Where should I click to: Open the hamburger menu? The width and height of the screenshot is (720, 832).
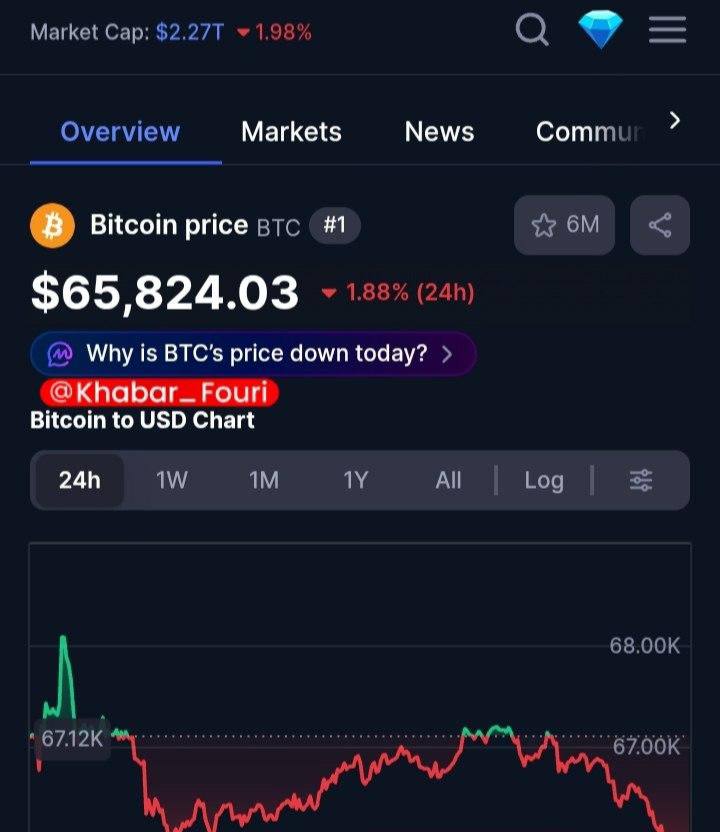click(667, 31)
